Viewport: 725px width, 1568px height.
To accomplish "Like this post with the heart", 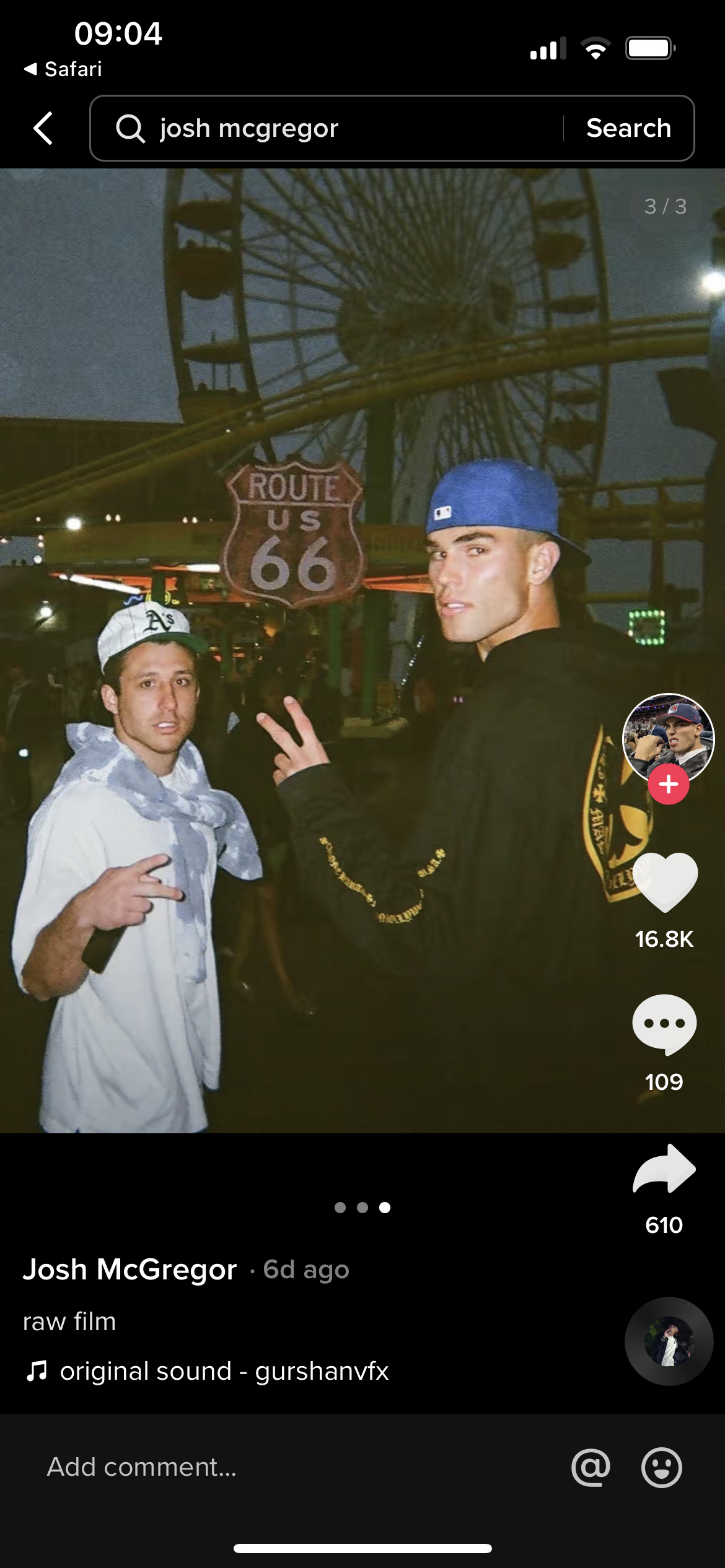I will (665, 881).
